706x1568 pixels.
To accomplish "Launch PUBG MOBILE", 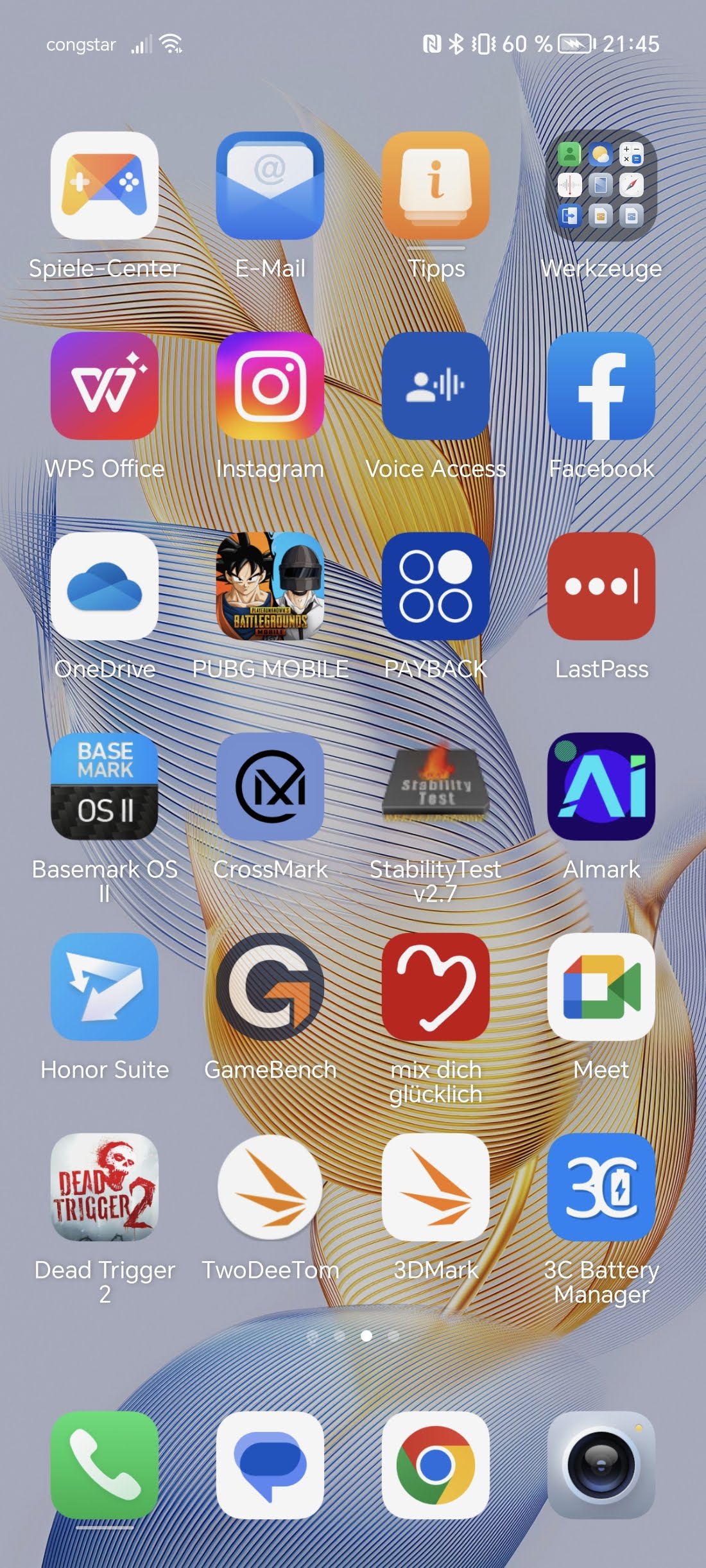I will 270,586.
